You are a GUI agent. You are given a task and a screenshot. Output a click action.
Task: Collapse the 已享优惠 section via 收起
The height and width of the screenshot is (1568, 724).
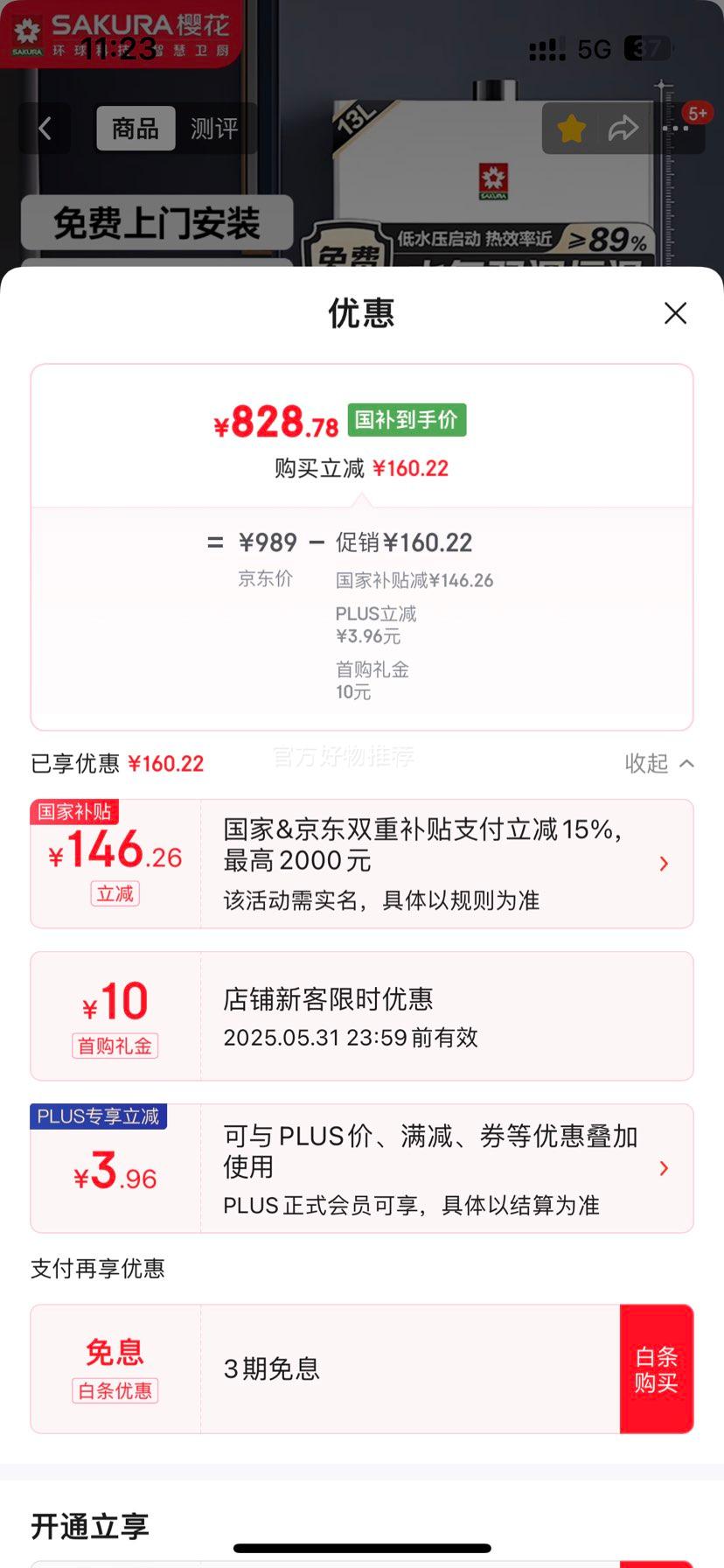point(659,763)
